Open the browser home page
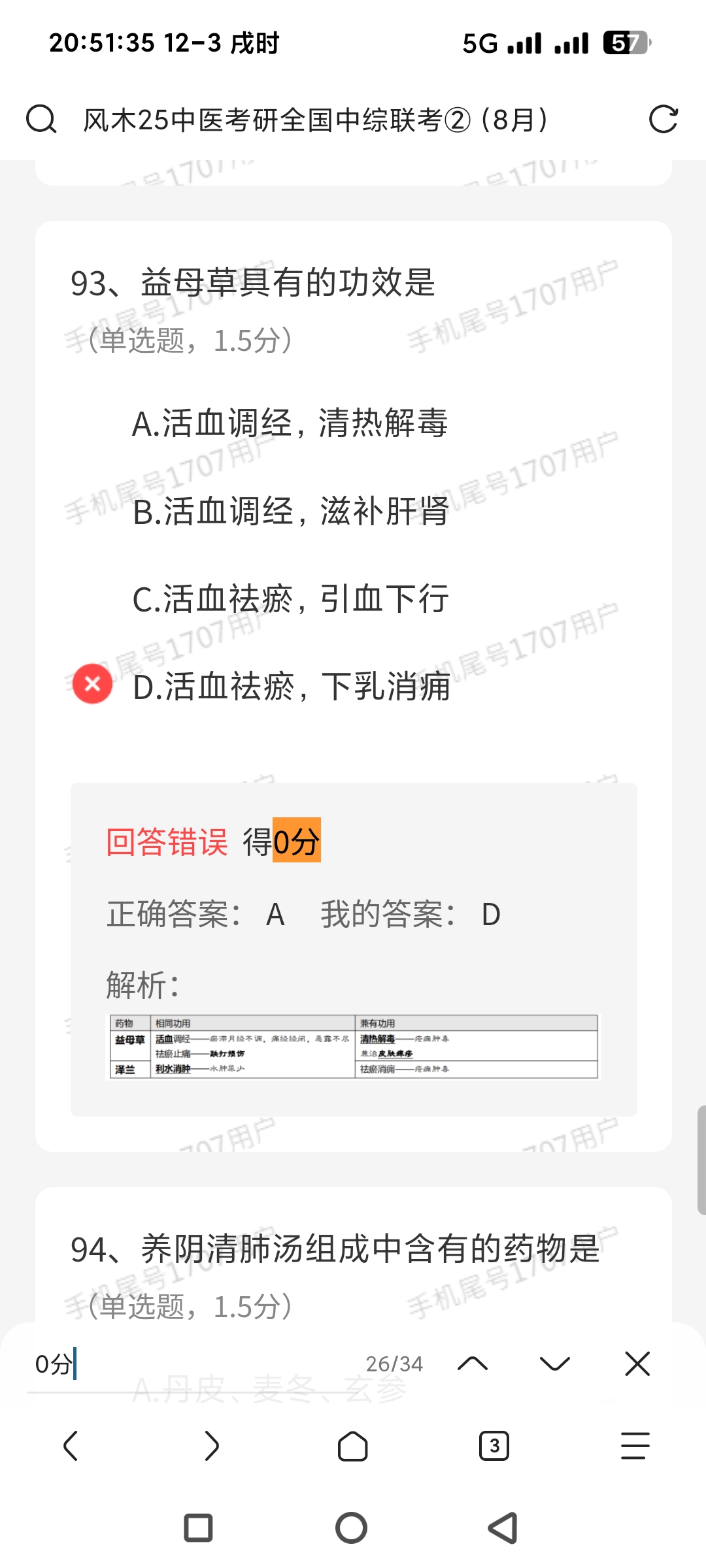This screenshot has height=1568, width=706. pyautogui.click(x=352, y=1446)
